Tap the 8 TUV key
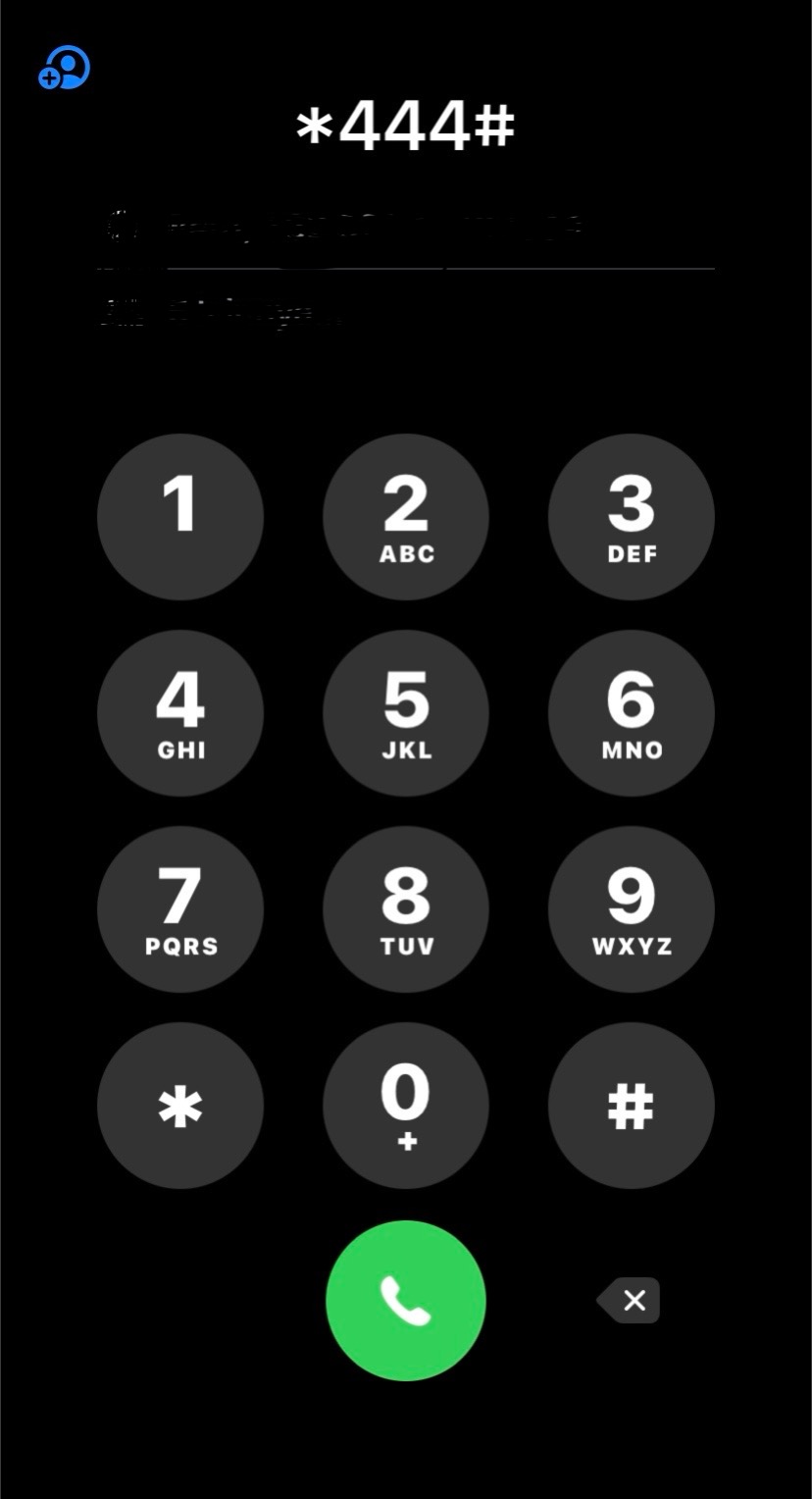This screenshot has width=812, height=1499. (x=406, y=909)
